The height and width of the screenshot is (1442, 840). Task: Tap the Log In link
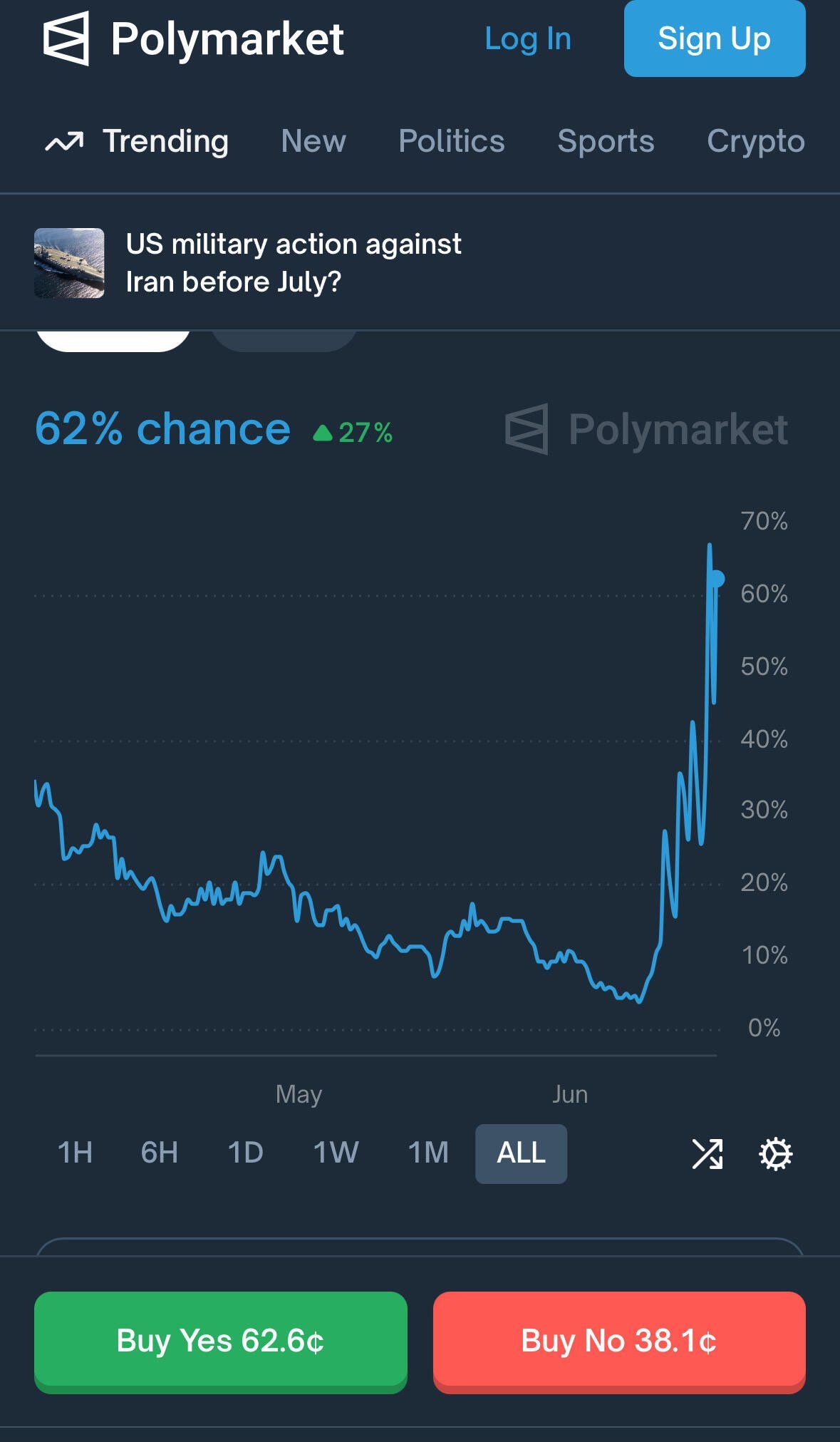click(x=528, y=38)
